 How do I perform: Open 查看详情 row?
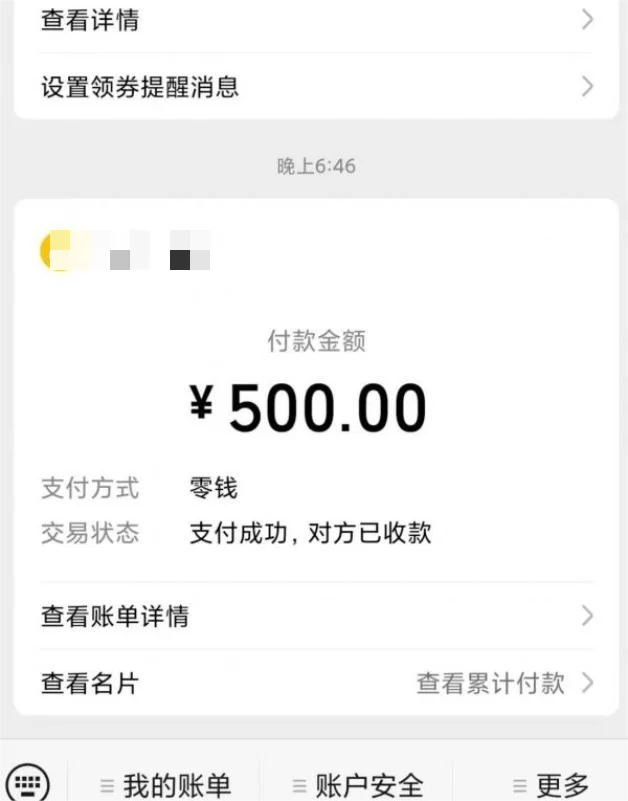point(316,20)
